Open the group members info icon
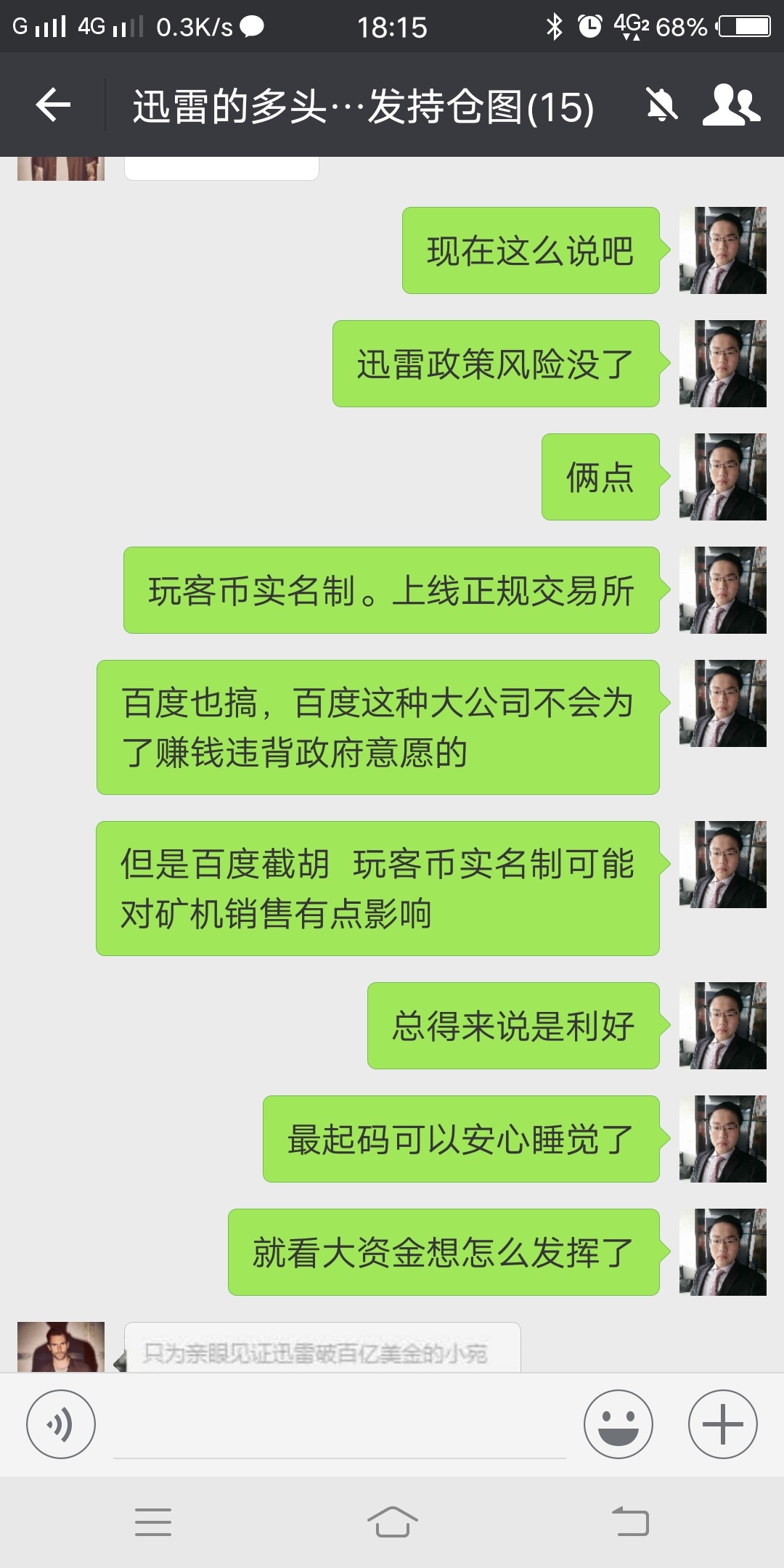784x1568 pixels. [x=730, y=106]
